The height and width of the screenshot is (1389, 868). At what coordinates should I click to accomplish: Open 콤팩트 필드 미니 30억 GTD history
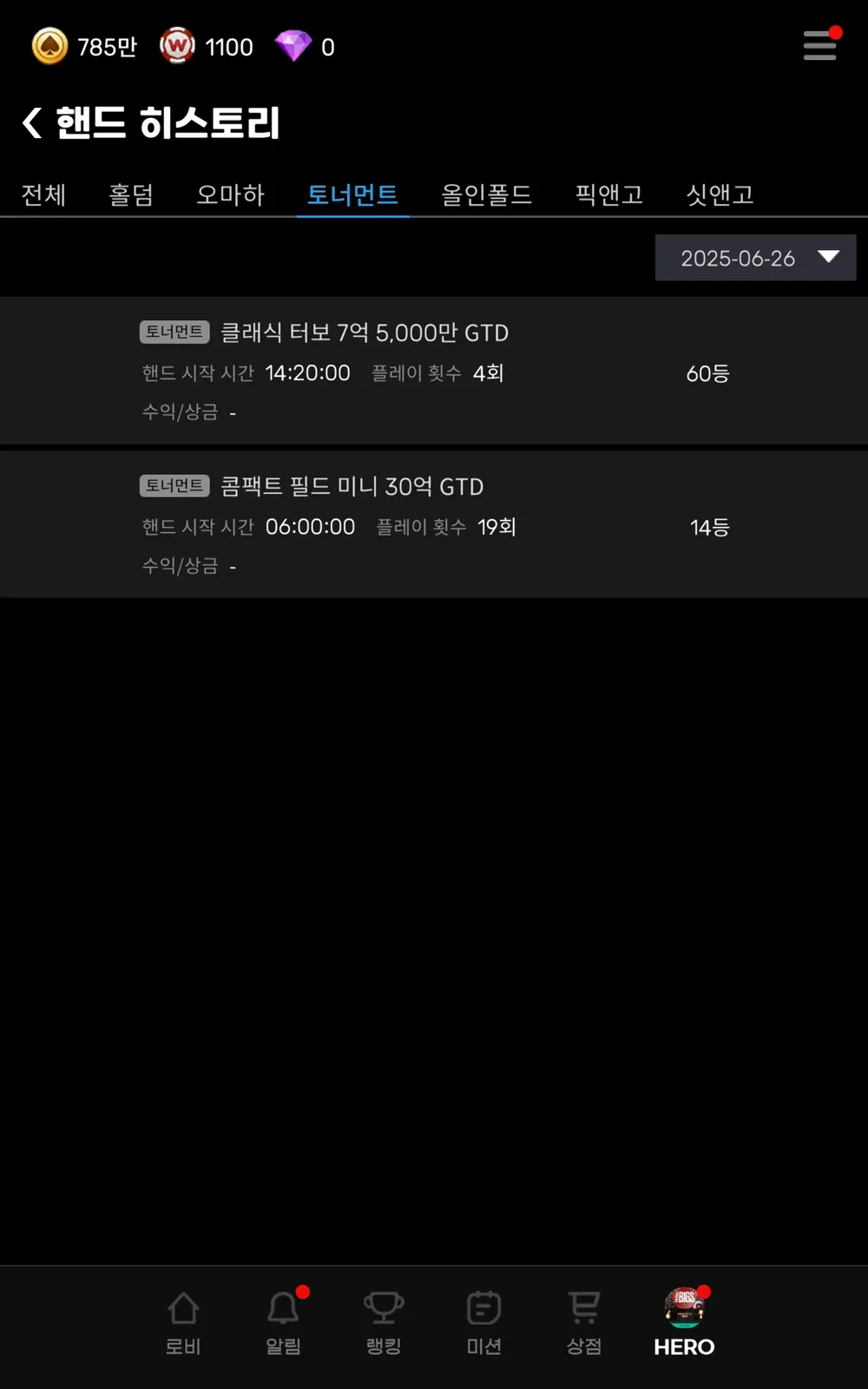(x=434, y=524)
